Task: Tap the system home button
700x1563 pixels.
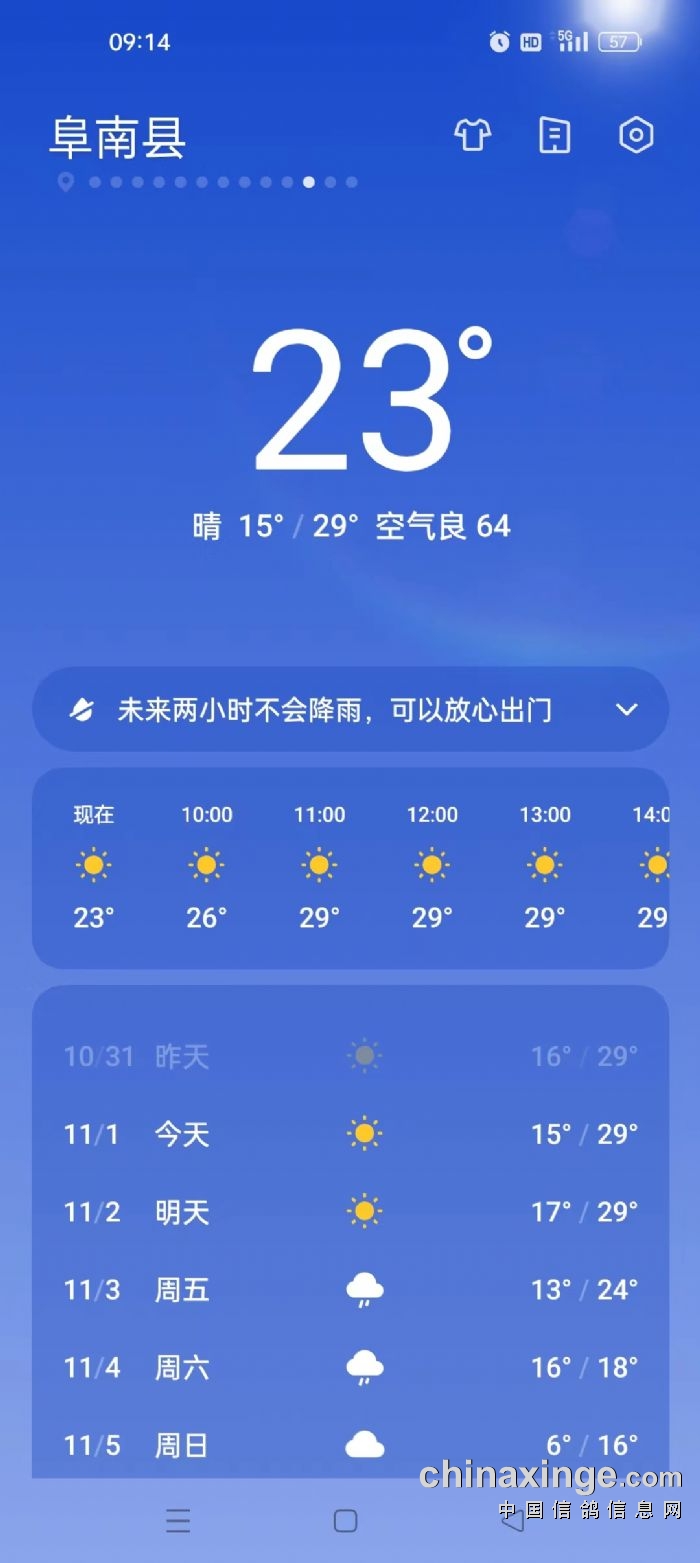Action: point(345,1521)
